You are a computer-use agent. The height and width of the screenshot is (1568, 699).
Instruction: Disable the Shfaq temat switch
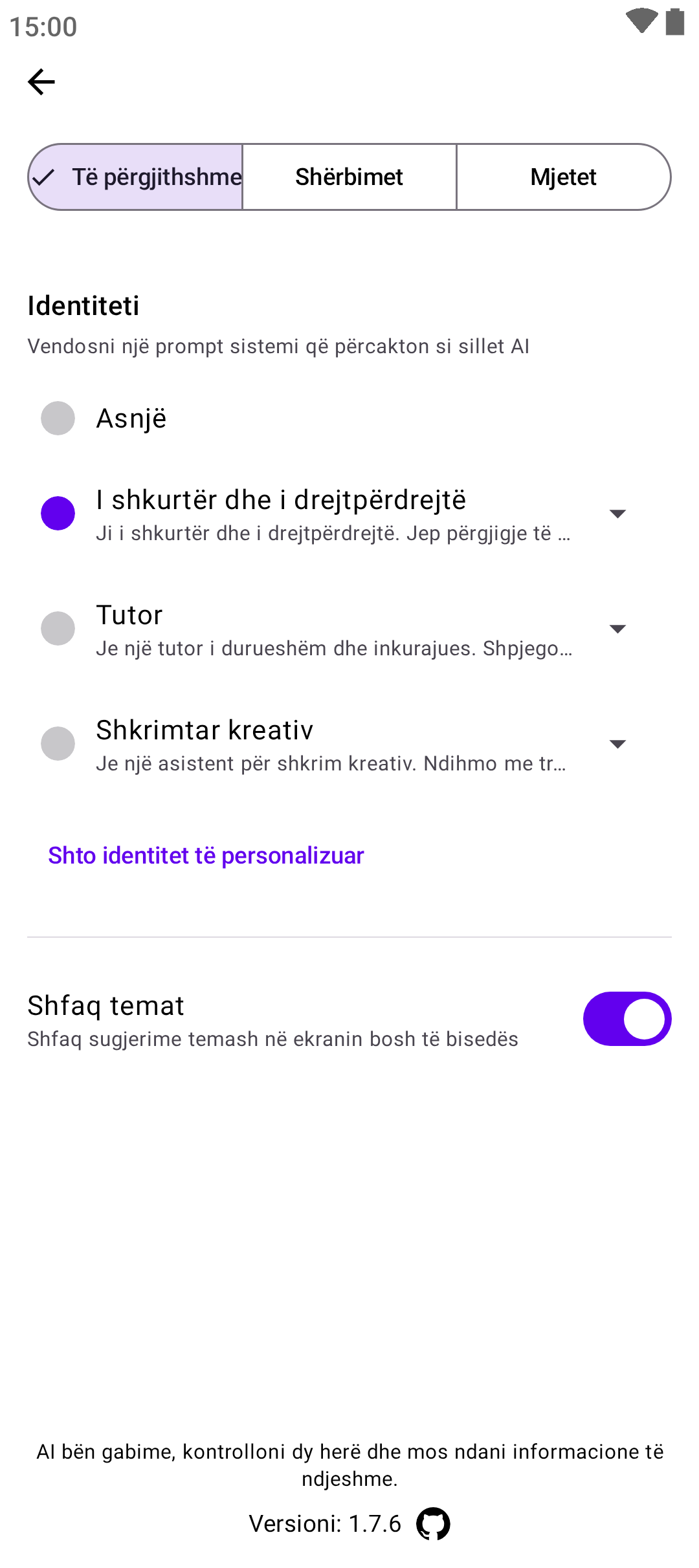point(627,1019)
